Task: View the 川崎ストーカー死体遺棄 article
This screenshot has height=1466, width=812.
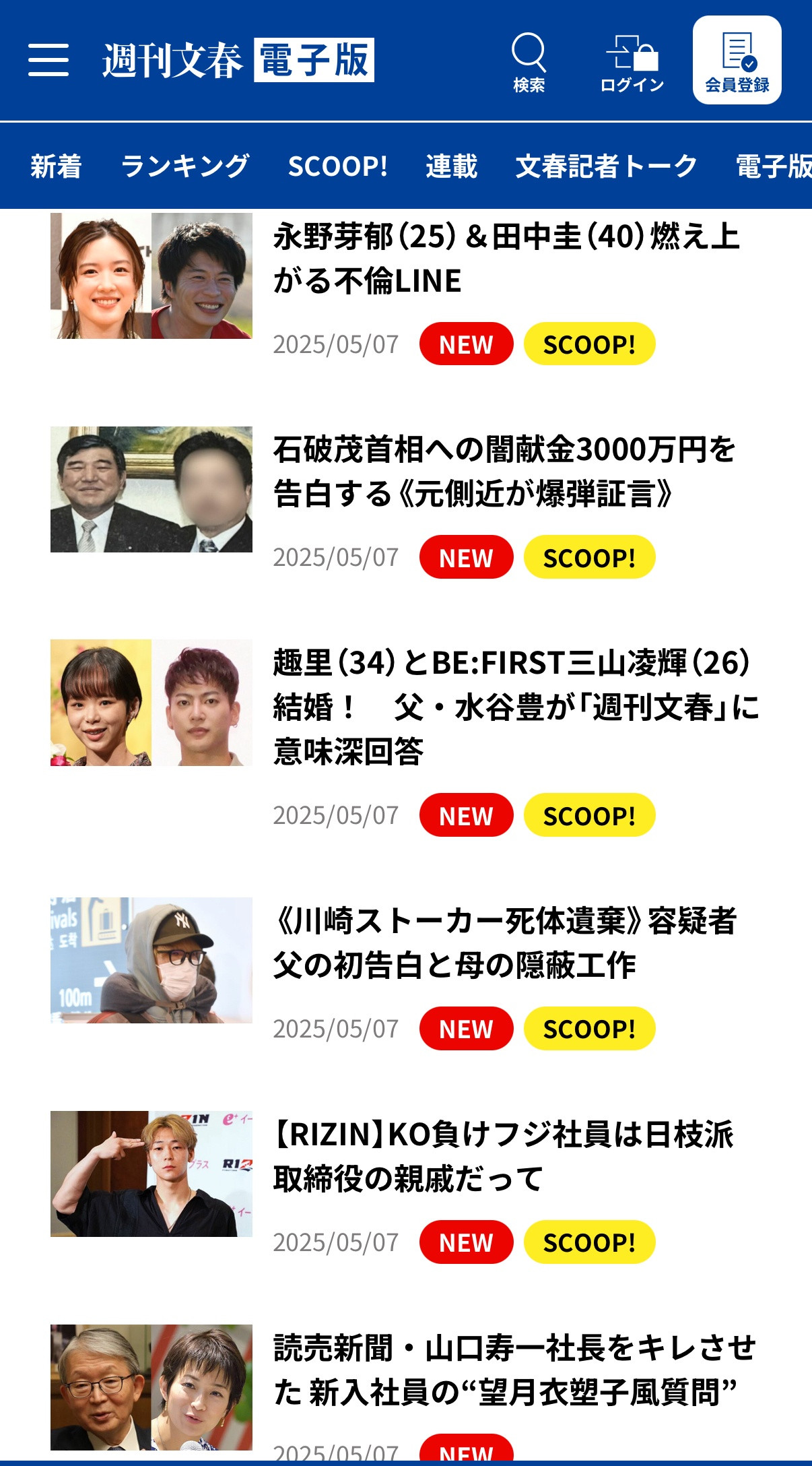Action: tap(504, 943)
